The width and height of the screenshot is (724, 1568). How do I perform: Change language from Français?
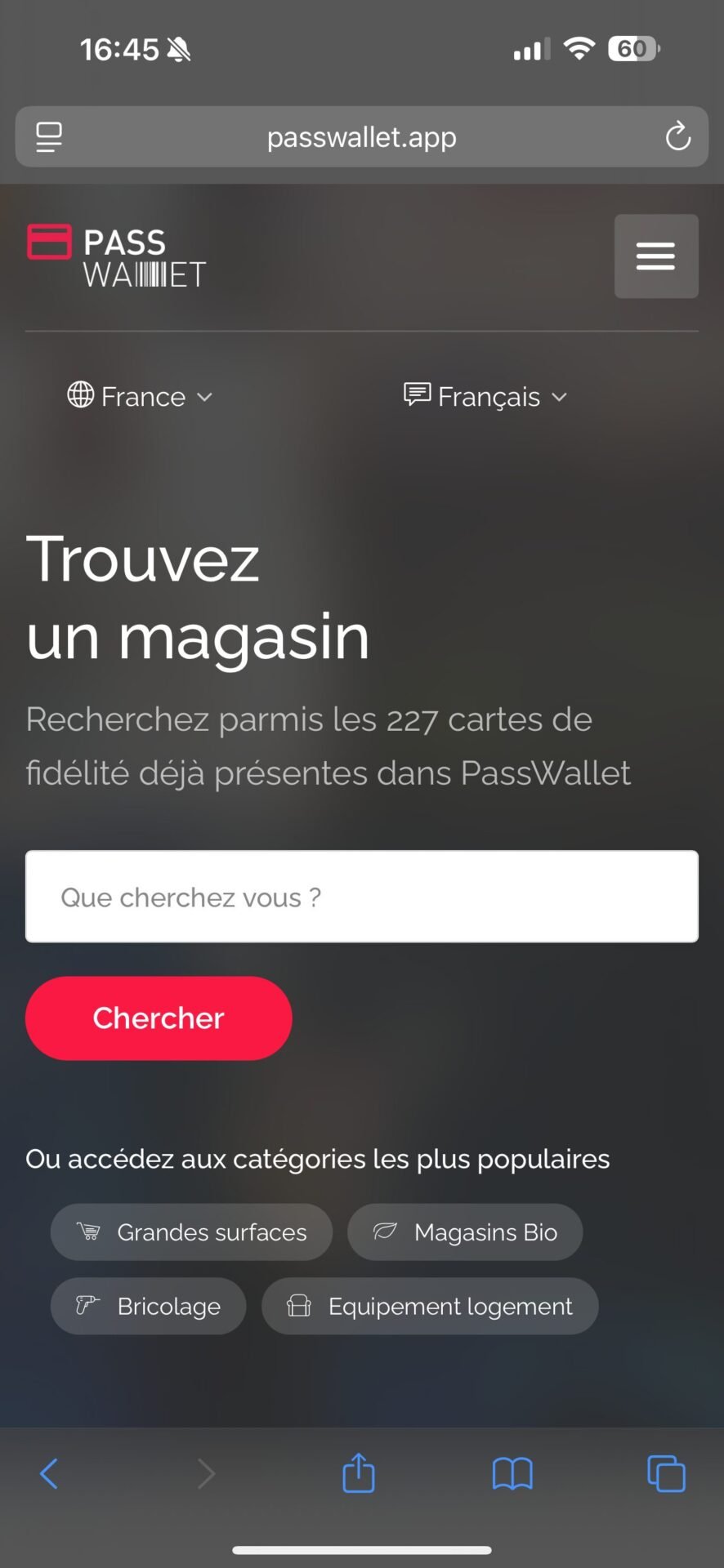click(x=485, y=397)
